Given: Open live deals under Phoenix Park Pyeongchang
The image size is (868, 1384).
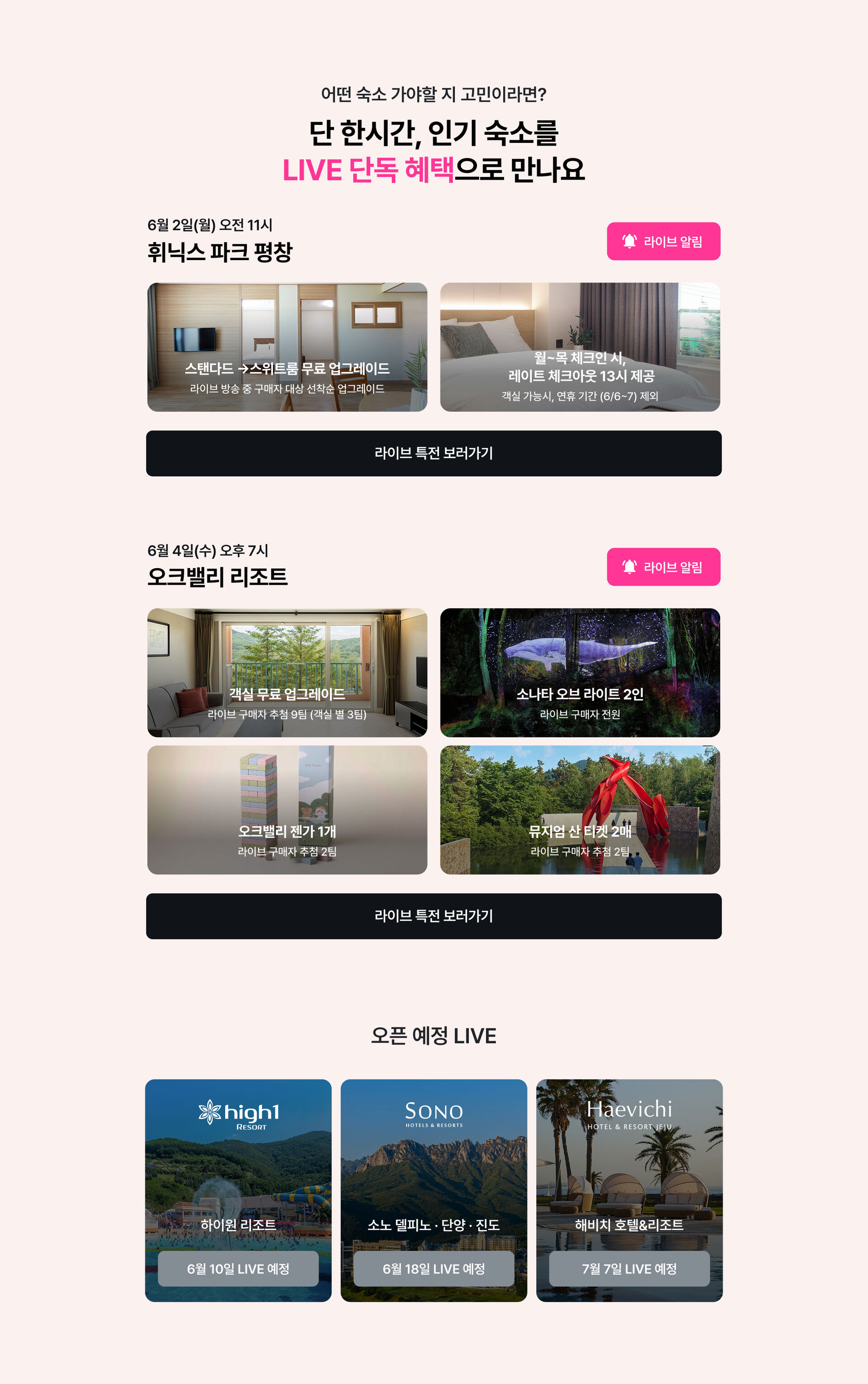Looking at the screenshot, I should pos(434,453).
